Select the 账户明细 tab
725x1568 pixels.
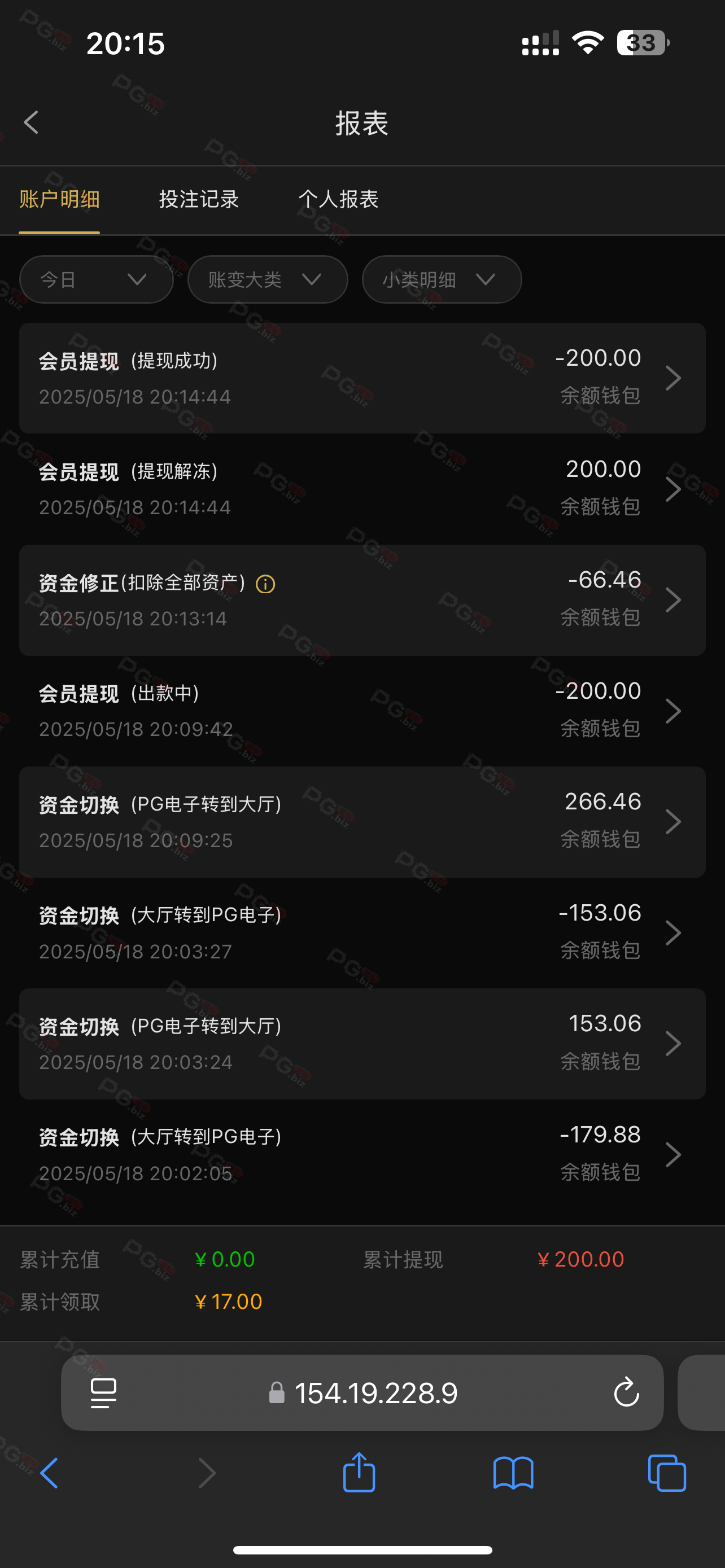tap(59, 199)
